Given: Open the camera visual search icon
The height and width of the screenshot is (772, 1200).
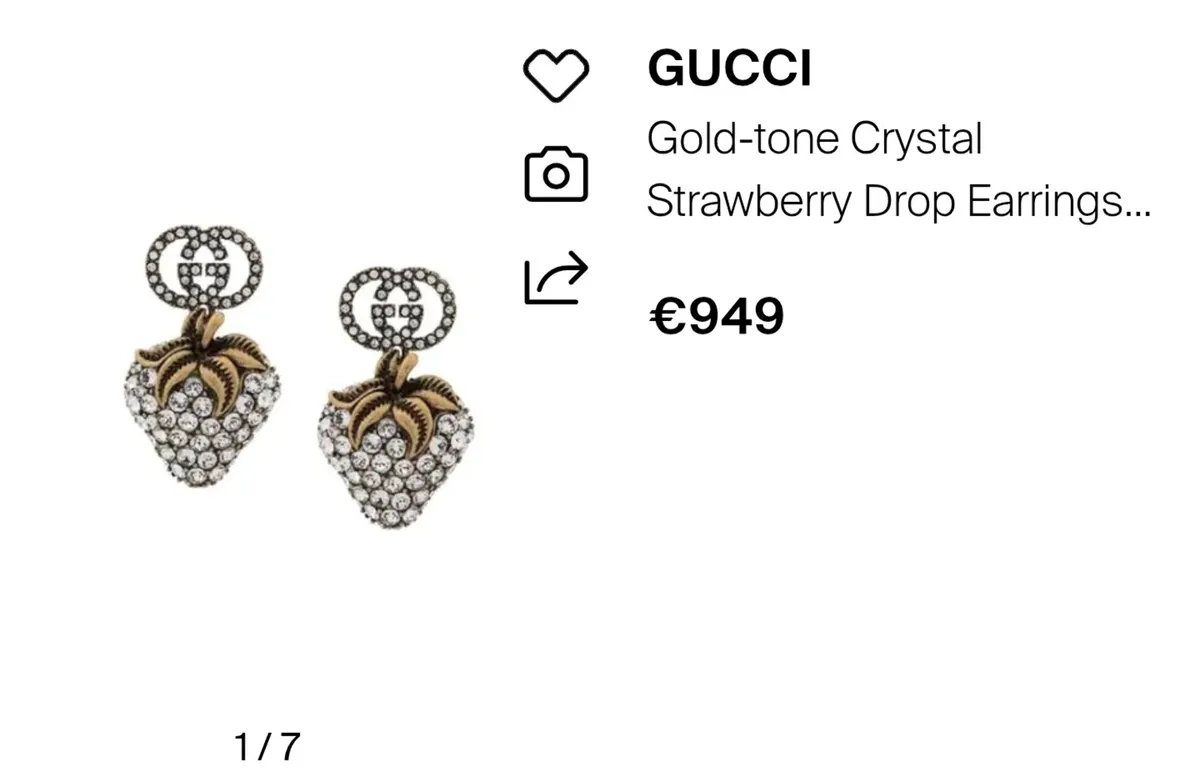Looking at the screenshot, I should [556, 175].
